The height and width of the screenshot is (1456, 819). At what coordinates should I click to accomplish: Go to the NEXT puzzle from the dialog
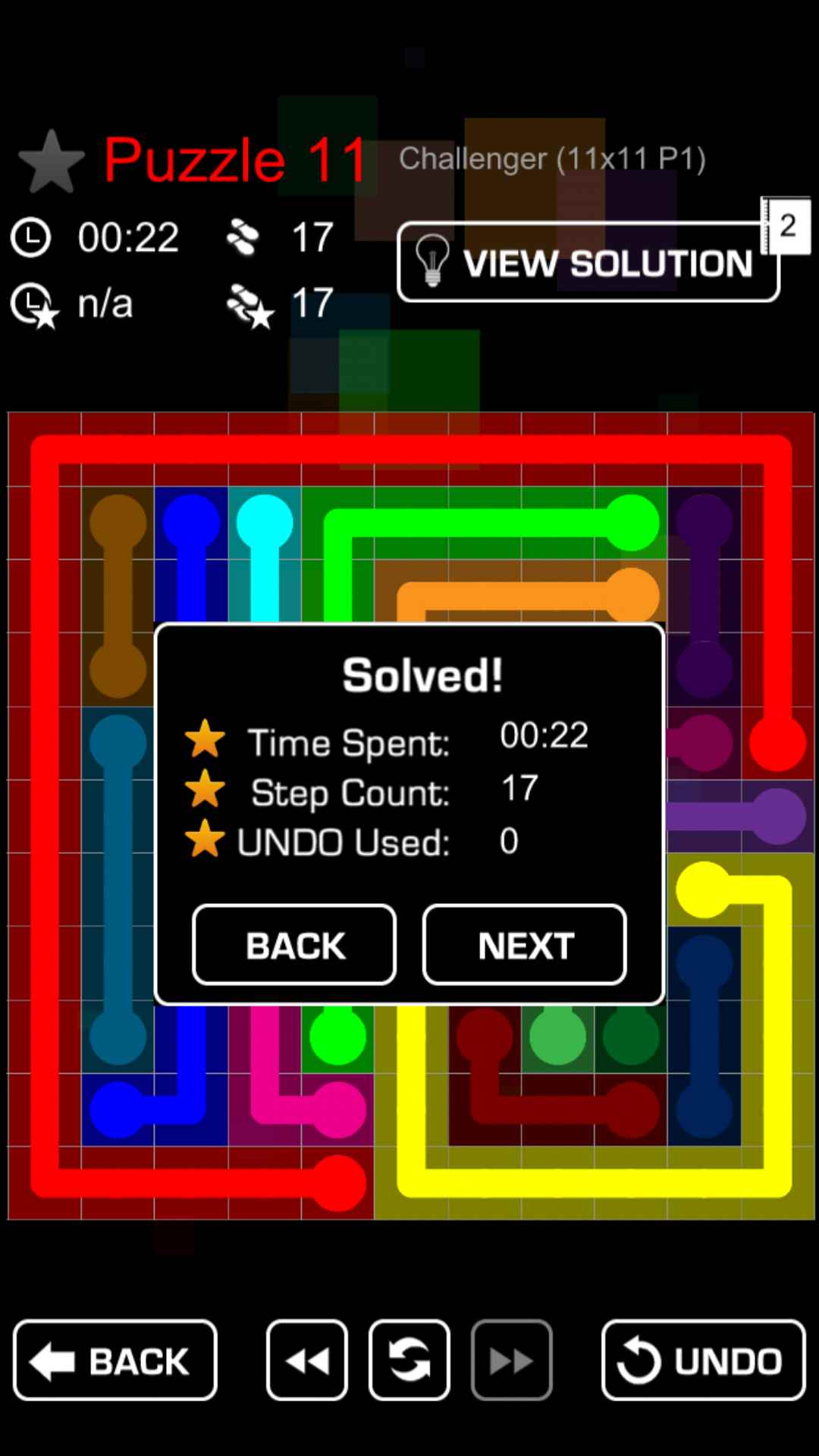(525, 945)
